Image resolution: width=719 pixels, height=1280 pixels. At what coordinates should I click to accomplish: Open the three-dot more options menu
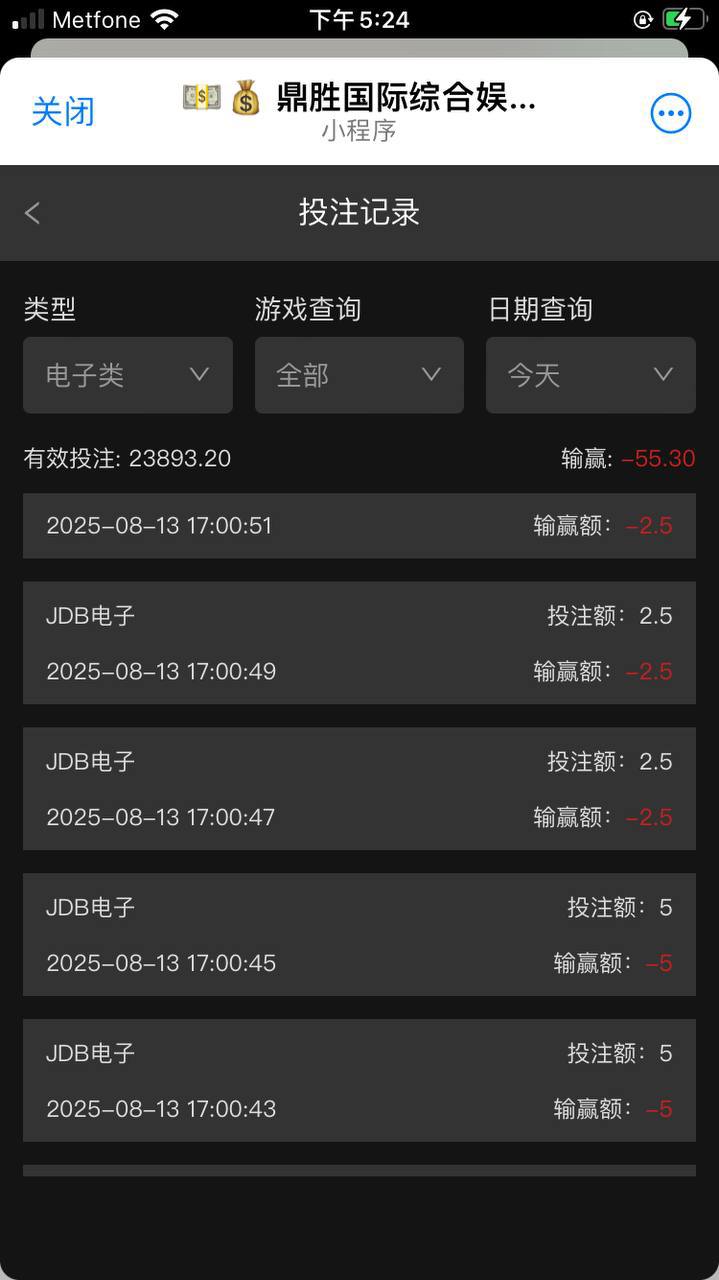click(x=670, y=113)
